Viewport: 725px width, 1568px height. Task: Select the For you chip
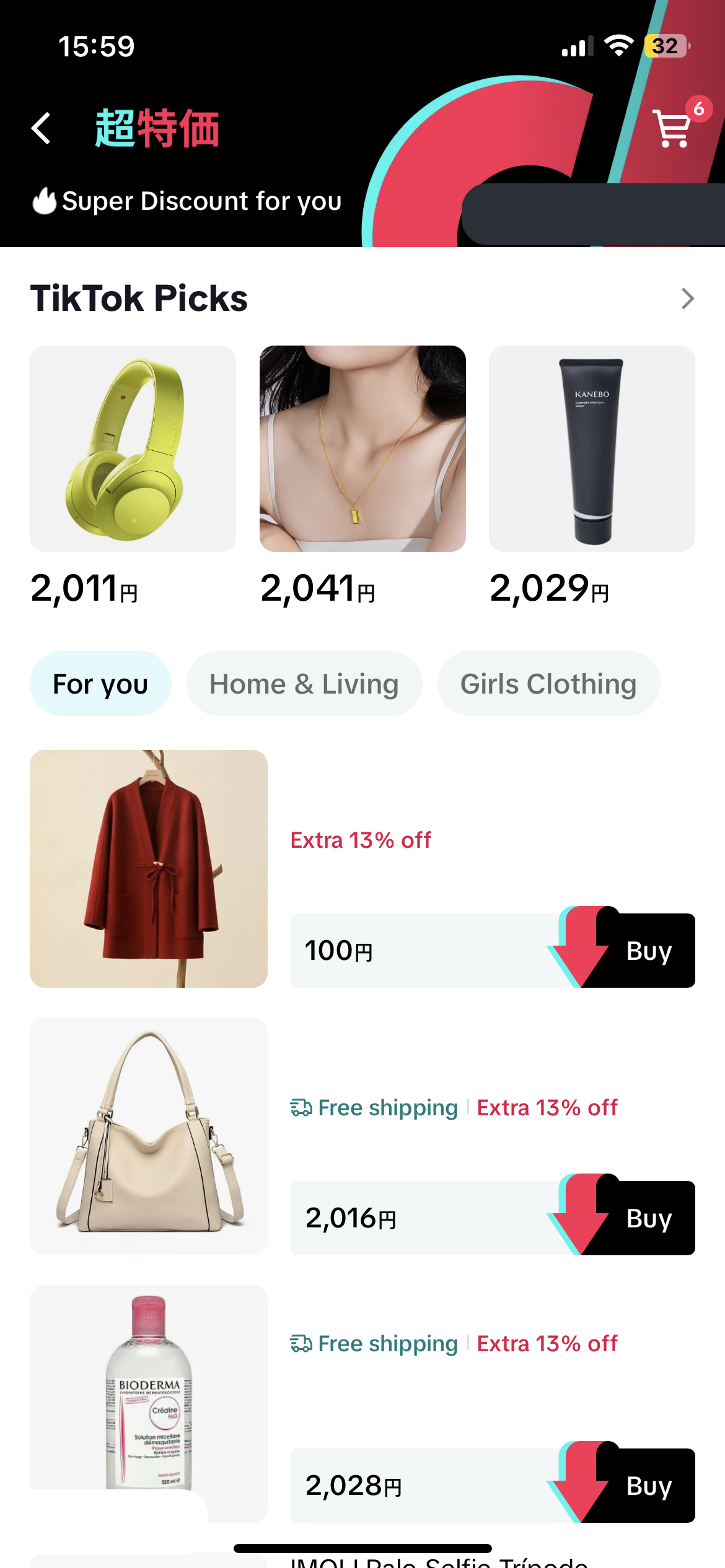100,684
